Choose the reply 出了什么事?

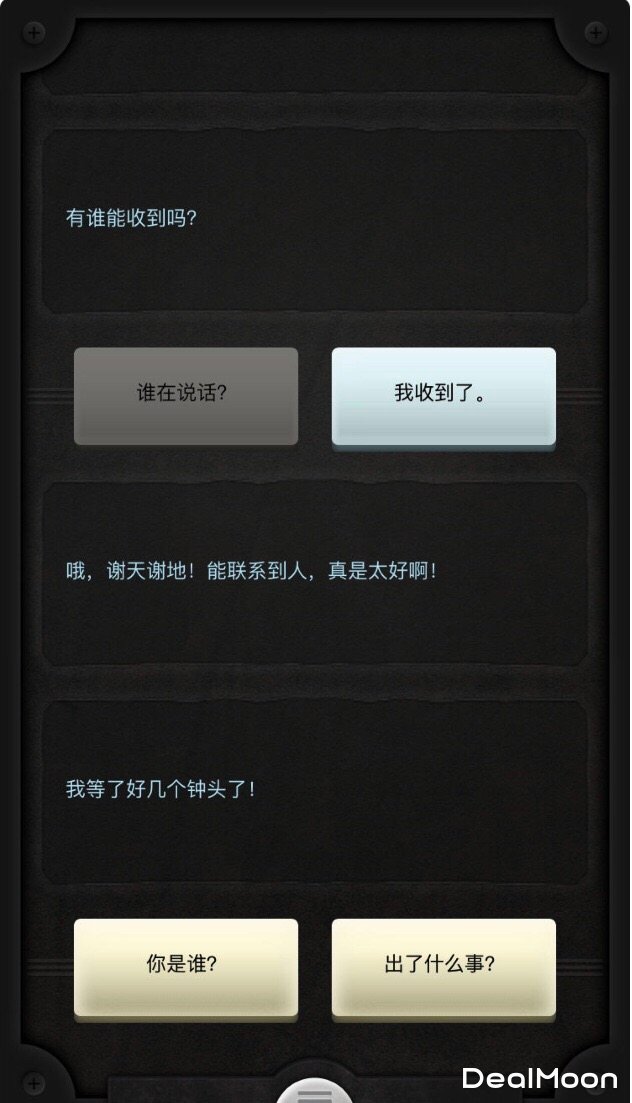pyautogui.click(x=443, y=966)
